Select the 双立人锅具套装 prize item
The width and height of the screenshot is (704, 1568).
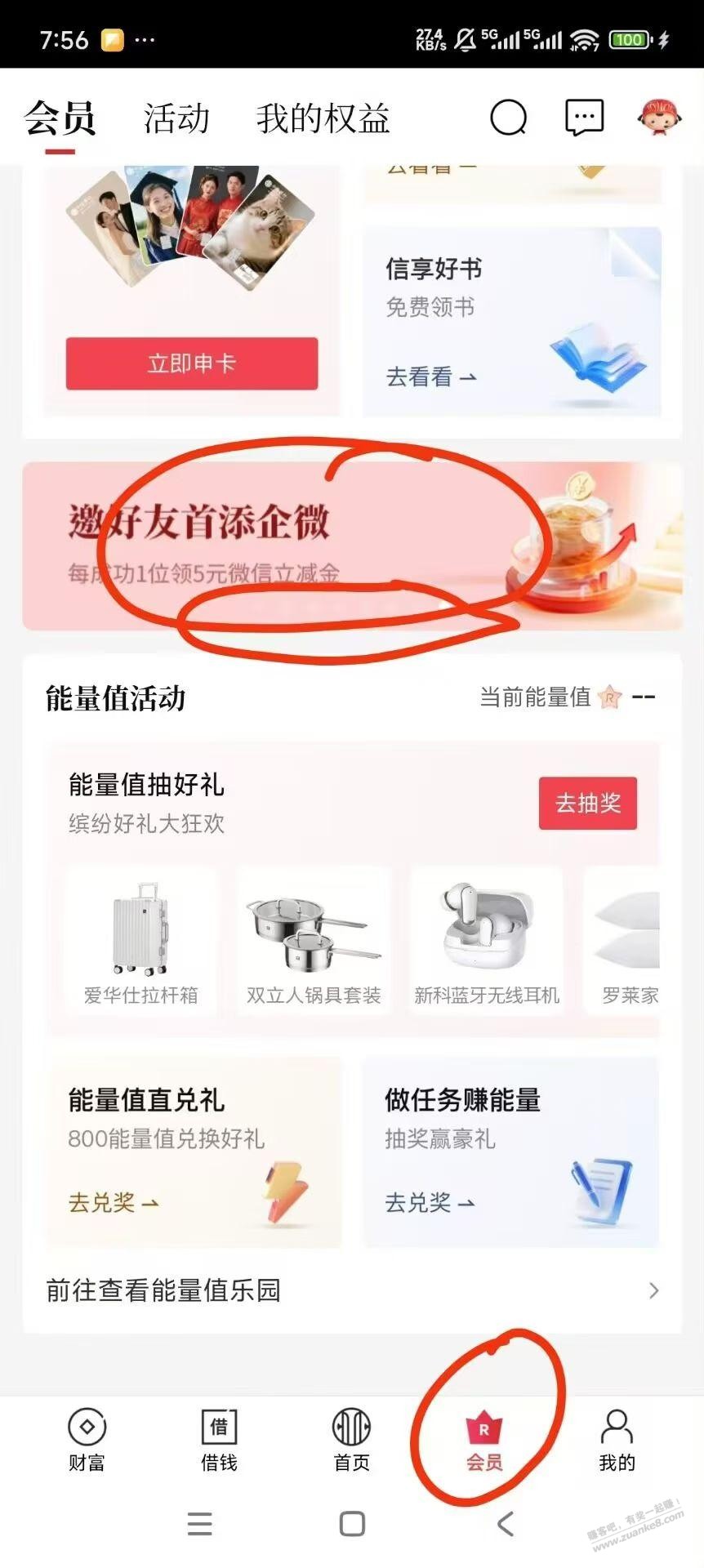coord(314,942)
